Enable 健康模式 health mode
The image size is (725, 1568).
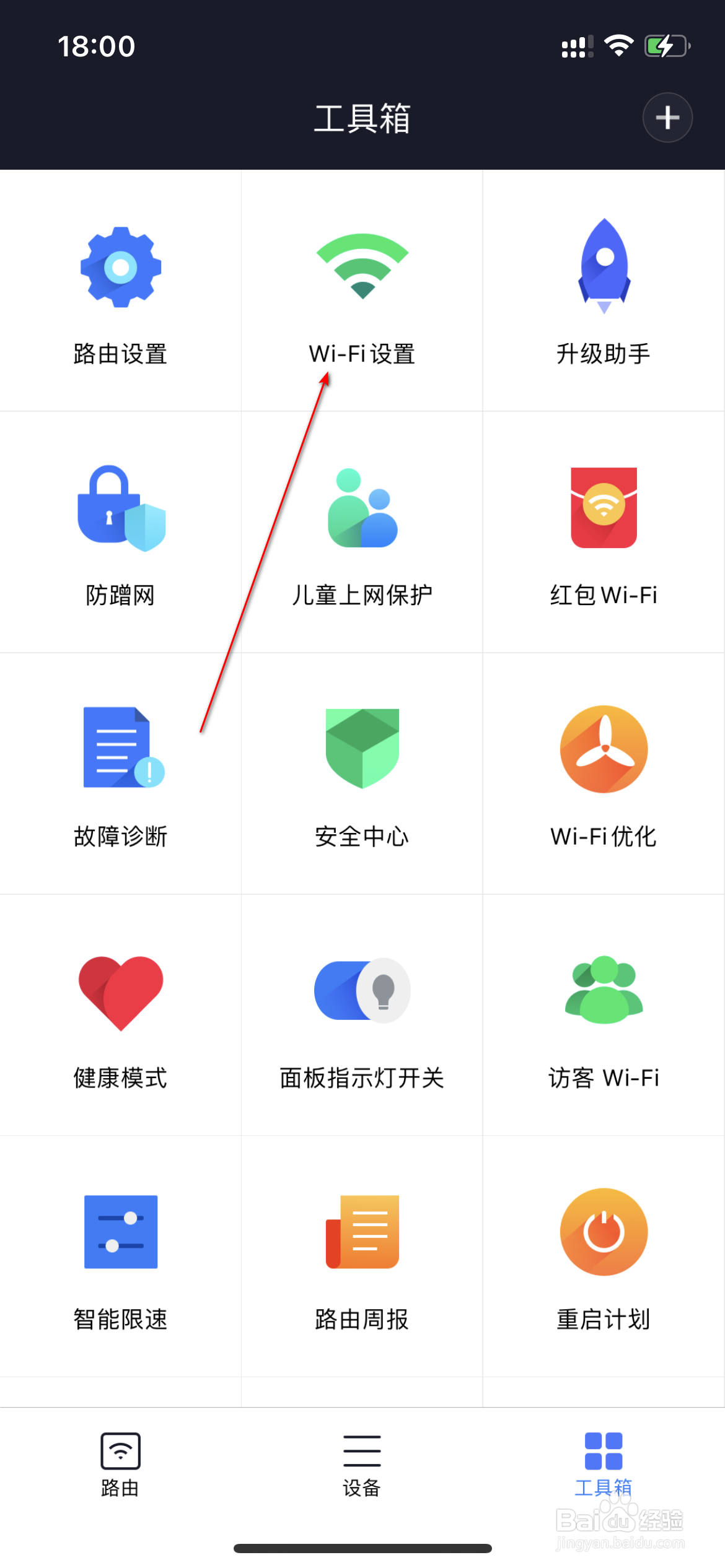tap(121, 1016)
